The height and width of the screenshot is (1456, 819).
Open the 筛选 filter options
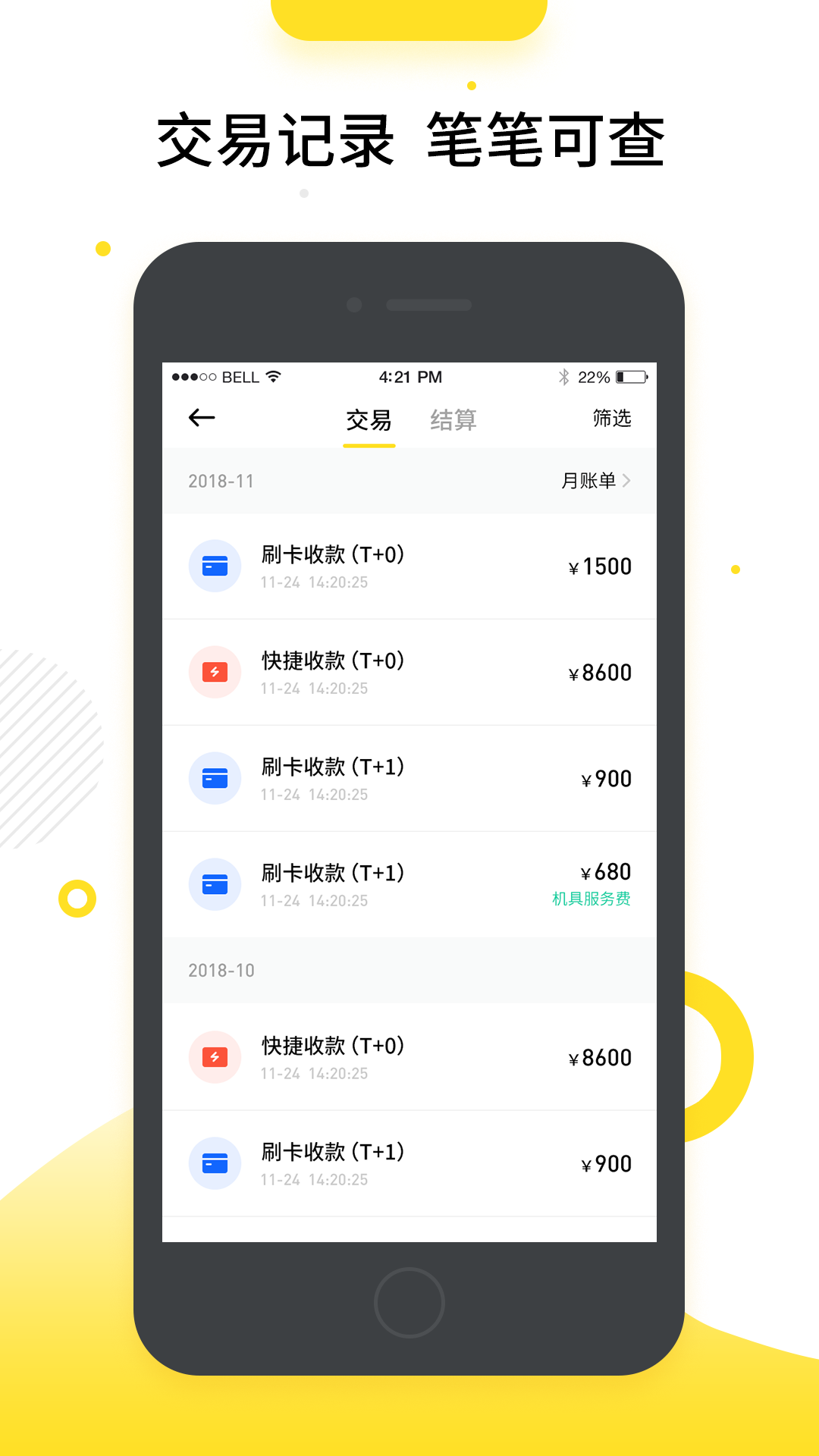coord(611,419)
